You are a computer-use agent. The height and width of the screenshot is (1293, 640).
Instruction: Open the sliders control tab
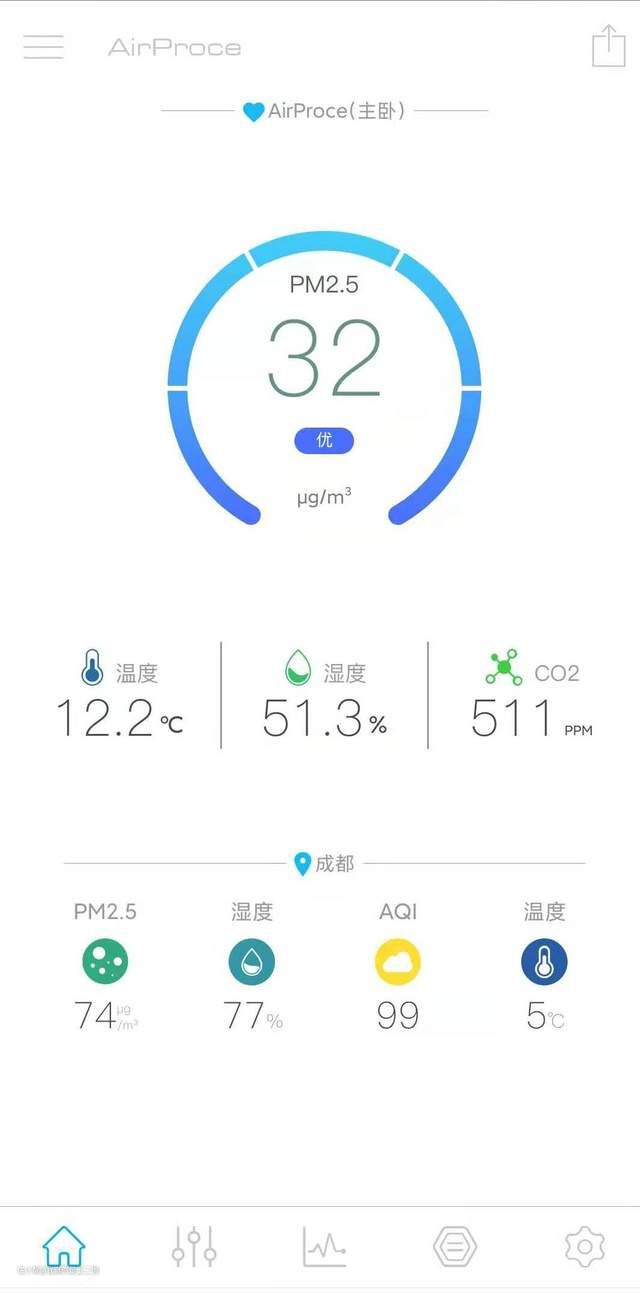pos(194,1246)
